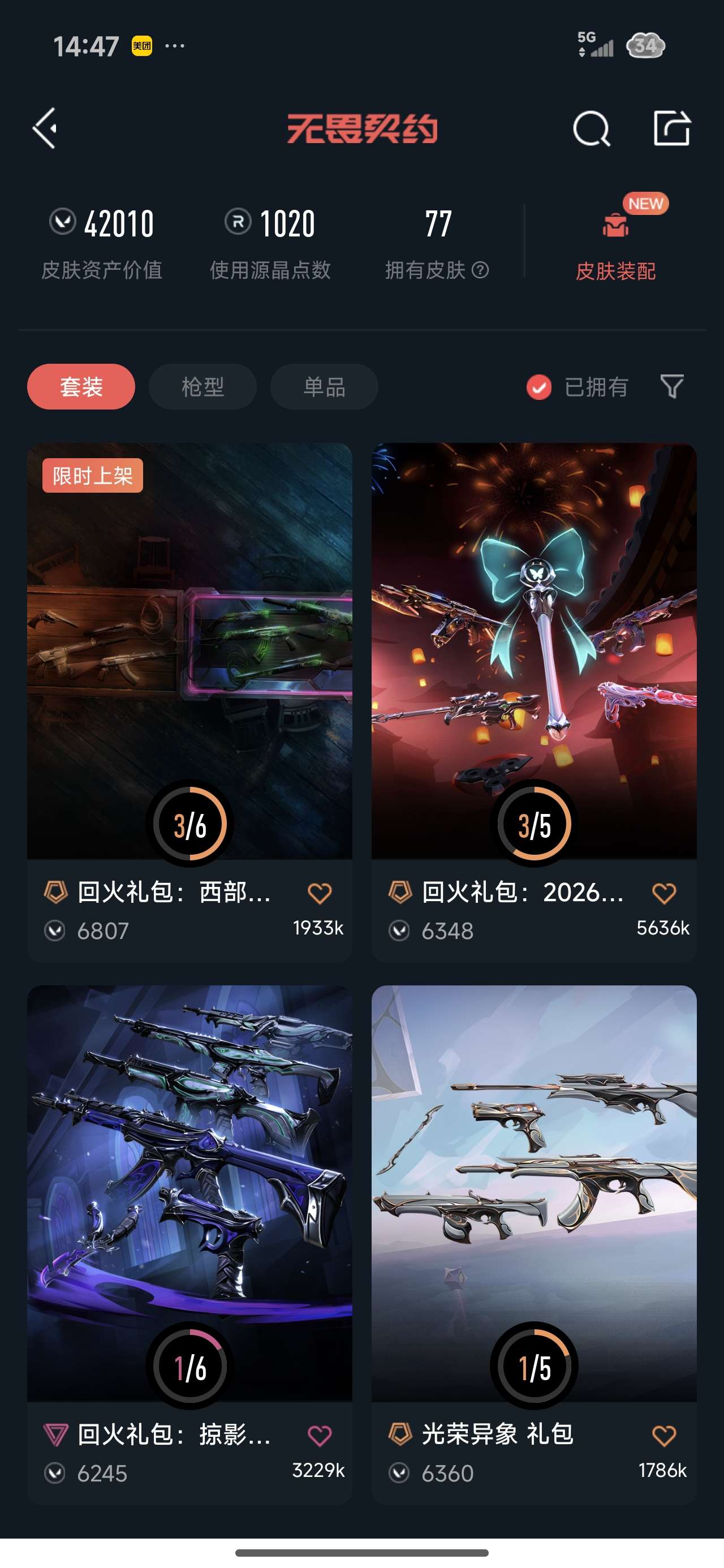Go back using the top-left arrow
Image resolution: width=724 pixels, height=1568 pixels.
[x=45, y=128]
